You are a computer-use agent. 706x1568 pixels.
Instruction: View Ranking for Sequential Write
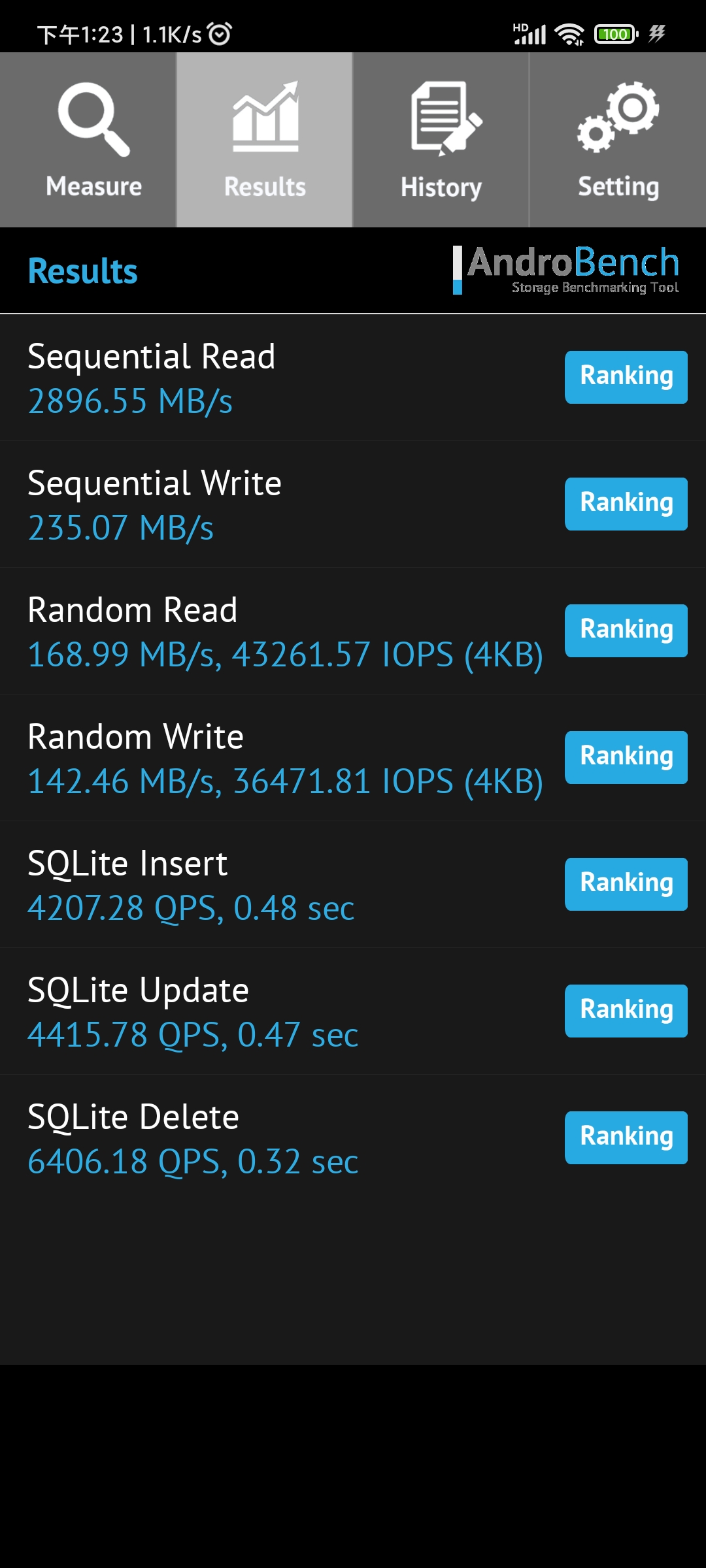point(626,504)
